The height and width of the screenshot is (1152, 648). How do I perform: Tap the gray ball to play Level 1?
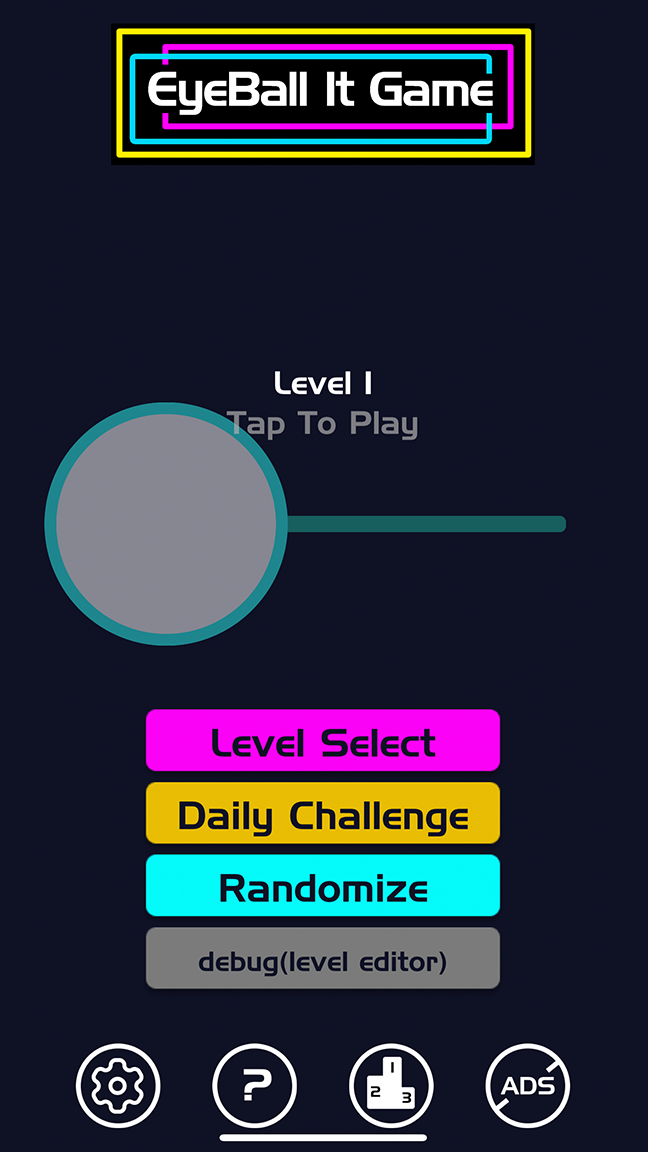coord(166,524)
